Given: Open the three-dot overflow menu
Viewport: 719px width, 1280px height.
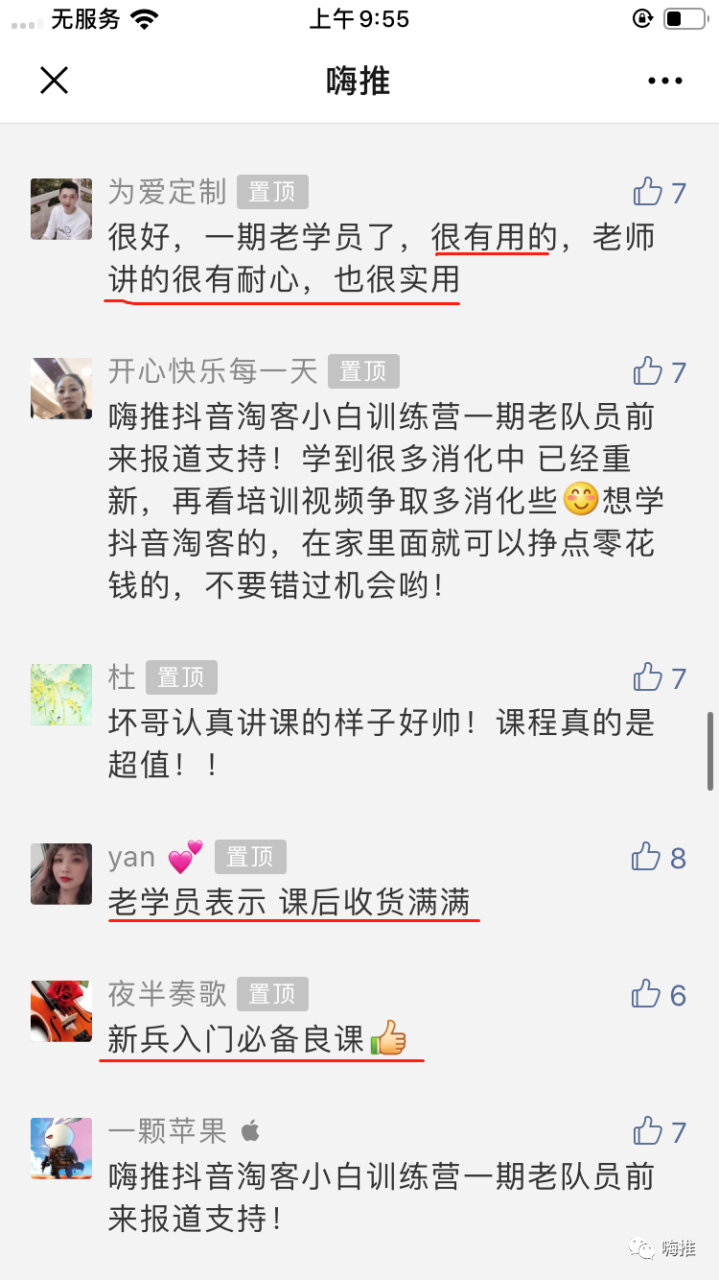Looking at the screenshot, I should (664, 81).
